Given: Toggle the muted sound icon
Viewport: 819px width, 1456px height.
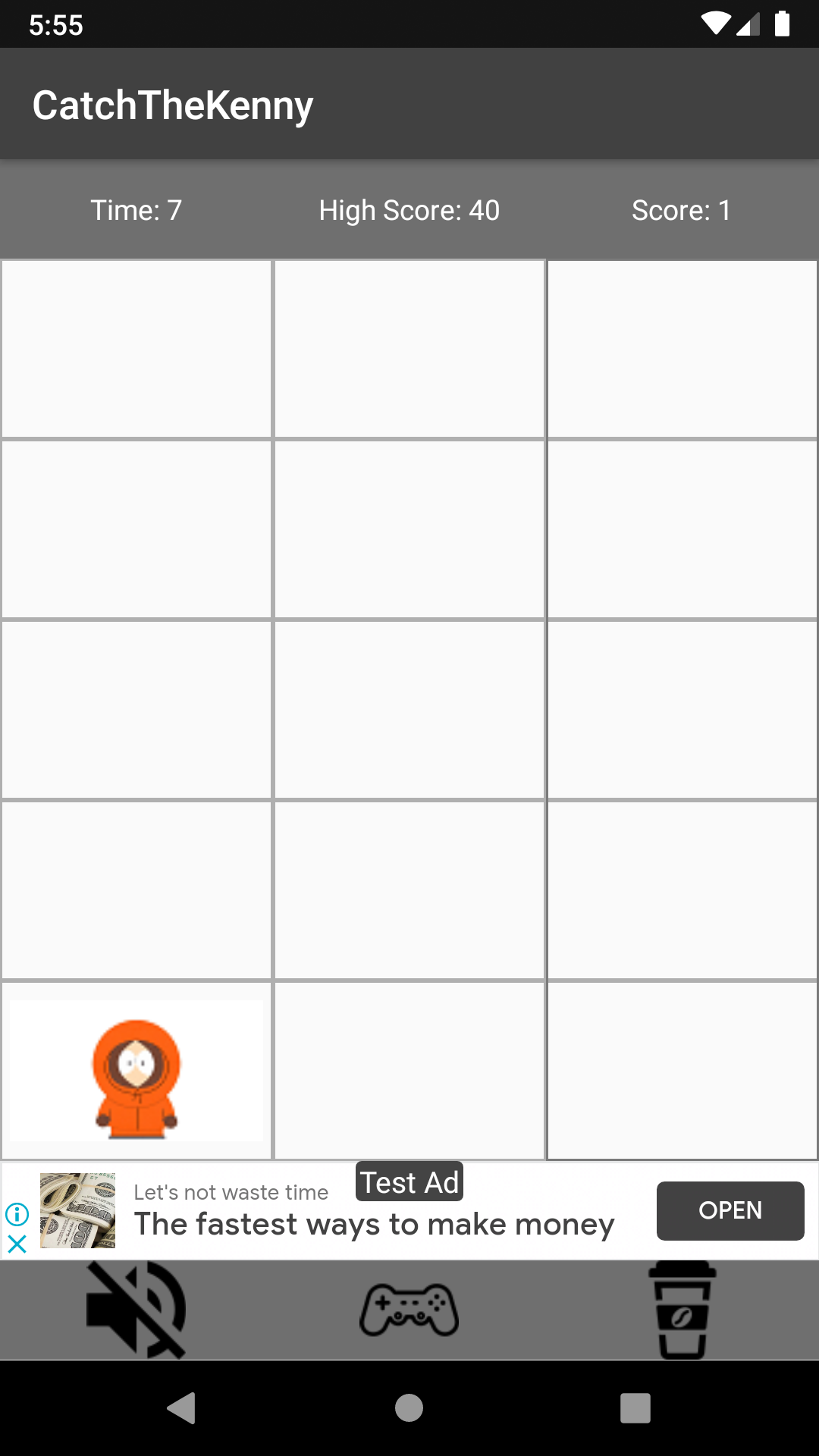Looking at the screenshot, I should pyautogui.click(x=136, y=1310).
